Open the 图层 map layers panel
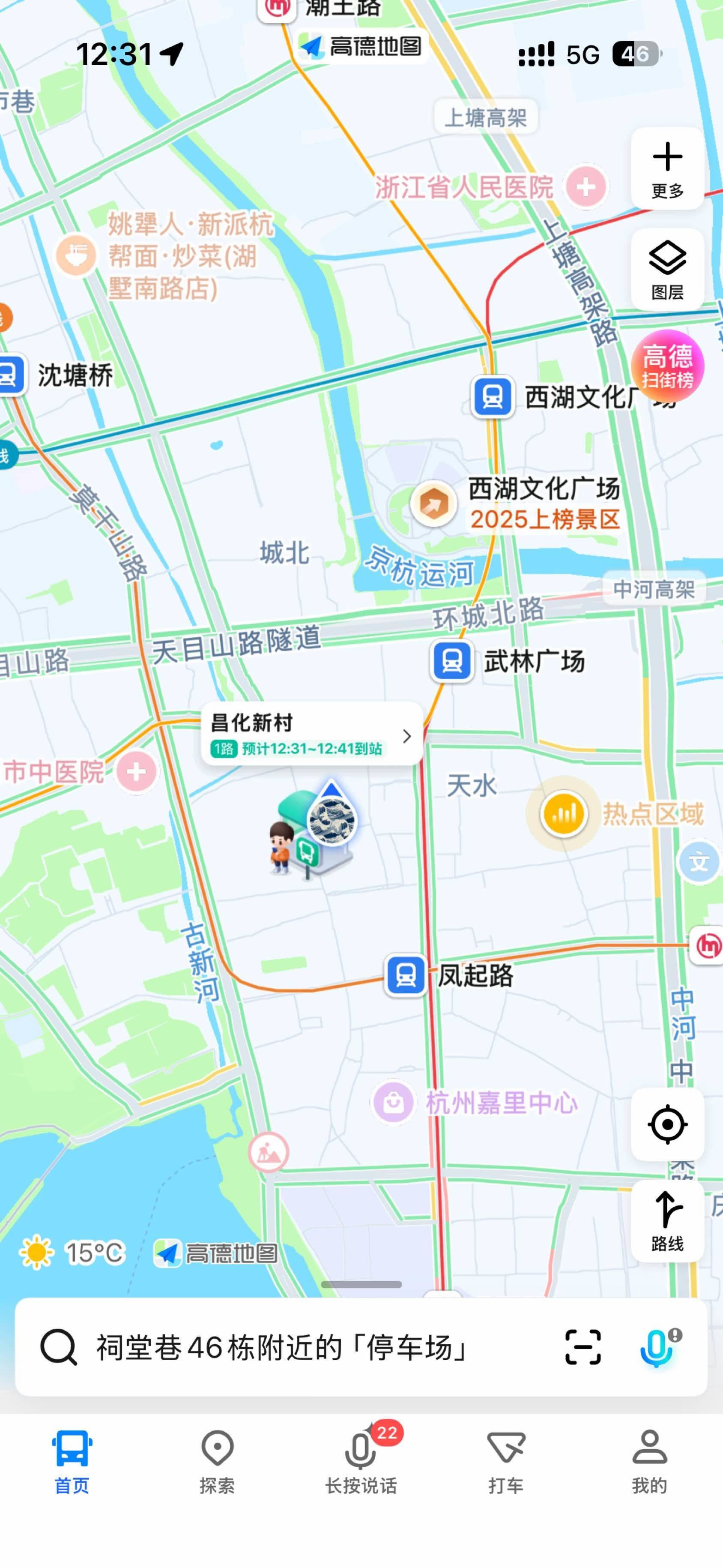Screen dimensions: 723x1568 click(667, 270)
